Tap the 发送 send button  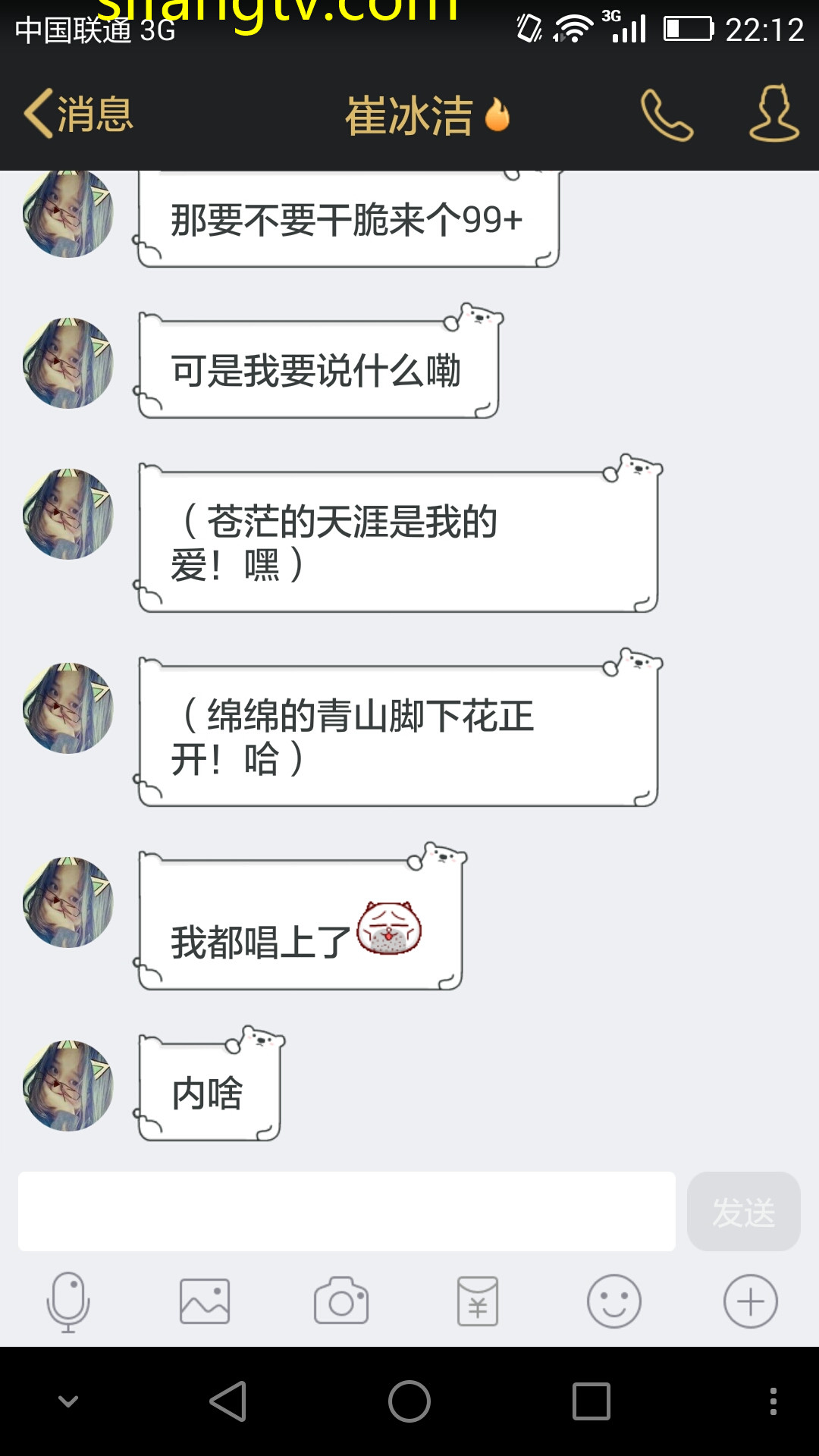[743, 1211]
